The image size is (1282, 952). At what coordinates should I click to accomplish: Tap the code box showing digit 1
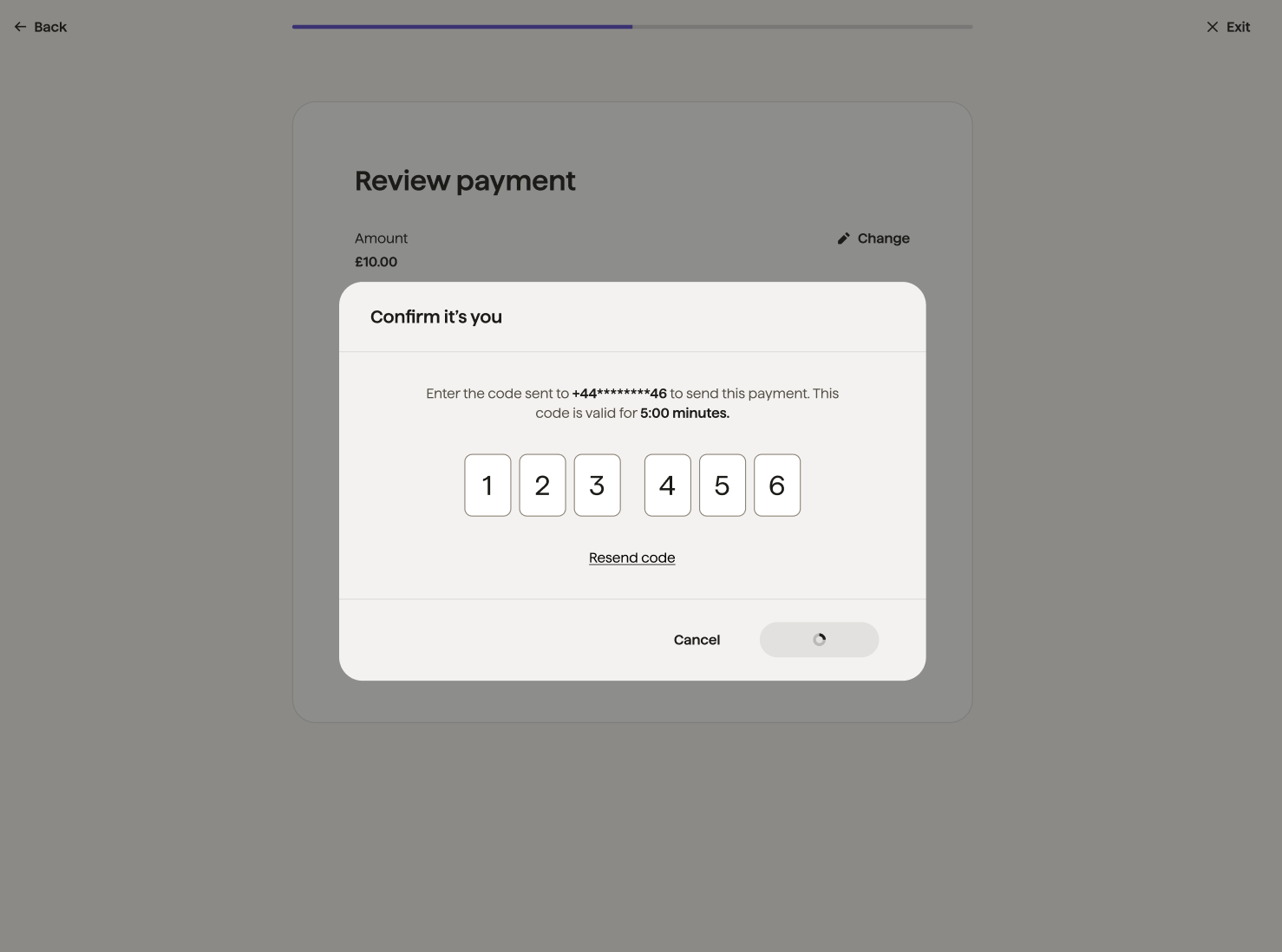(x=487, y=486)
